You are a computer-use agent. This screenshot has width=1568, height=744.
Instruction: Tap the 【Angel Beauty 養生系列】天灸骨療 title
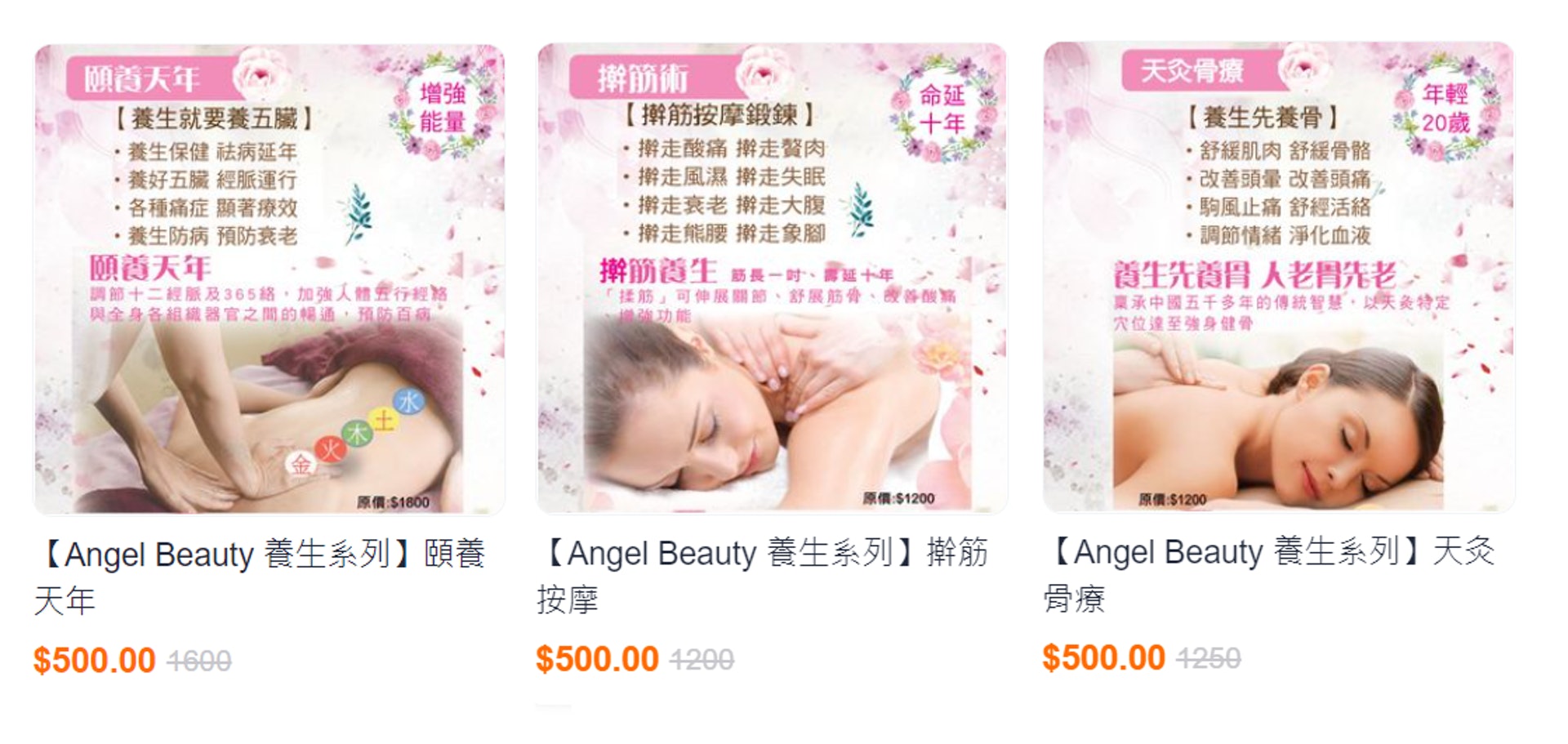(x=1268, y=574)
